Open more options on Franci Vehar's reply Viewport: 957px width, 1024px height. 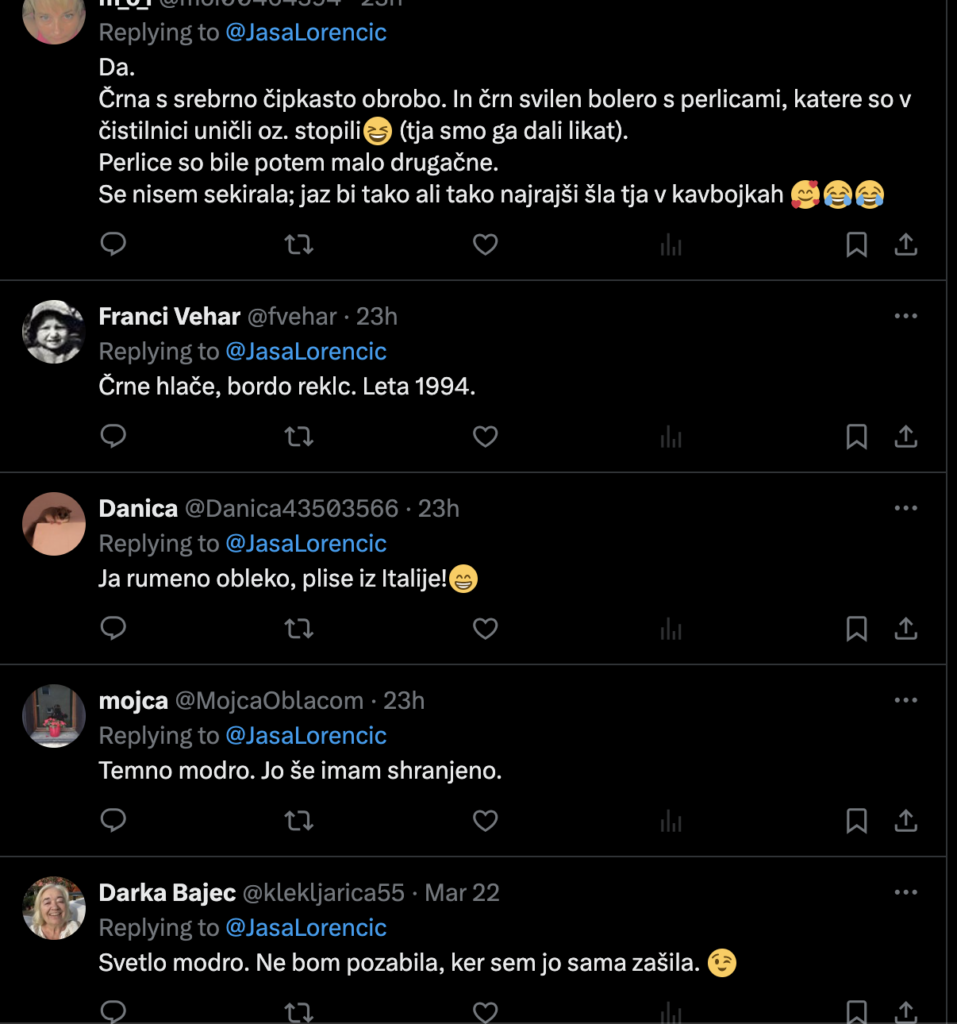pyautogui.click(x=905, y=316)
